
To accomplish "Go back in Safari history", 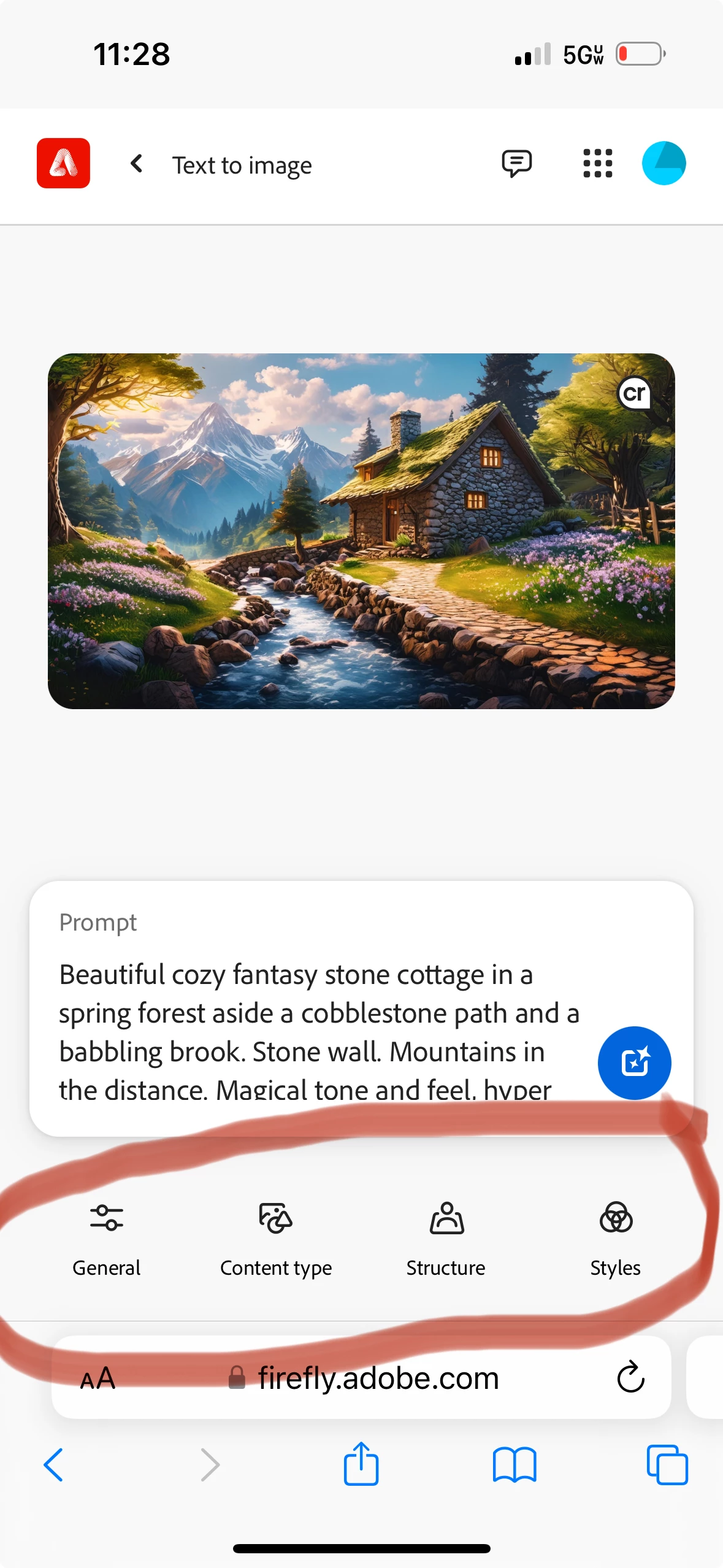I will coord(53,1465).
